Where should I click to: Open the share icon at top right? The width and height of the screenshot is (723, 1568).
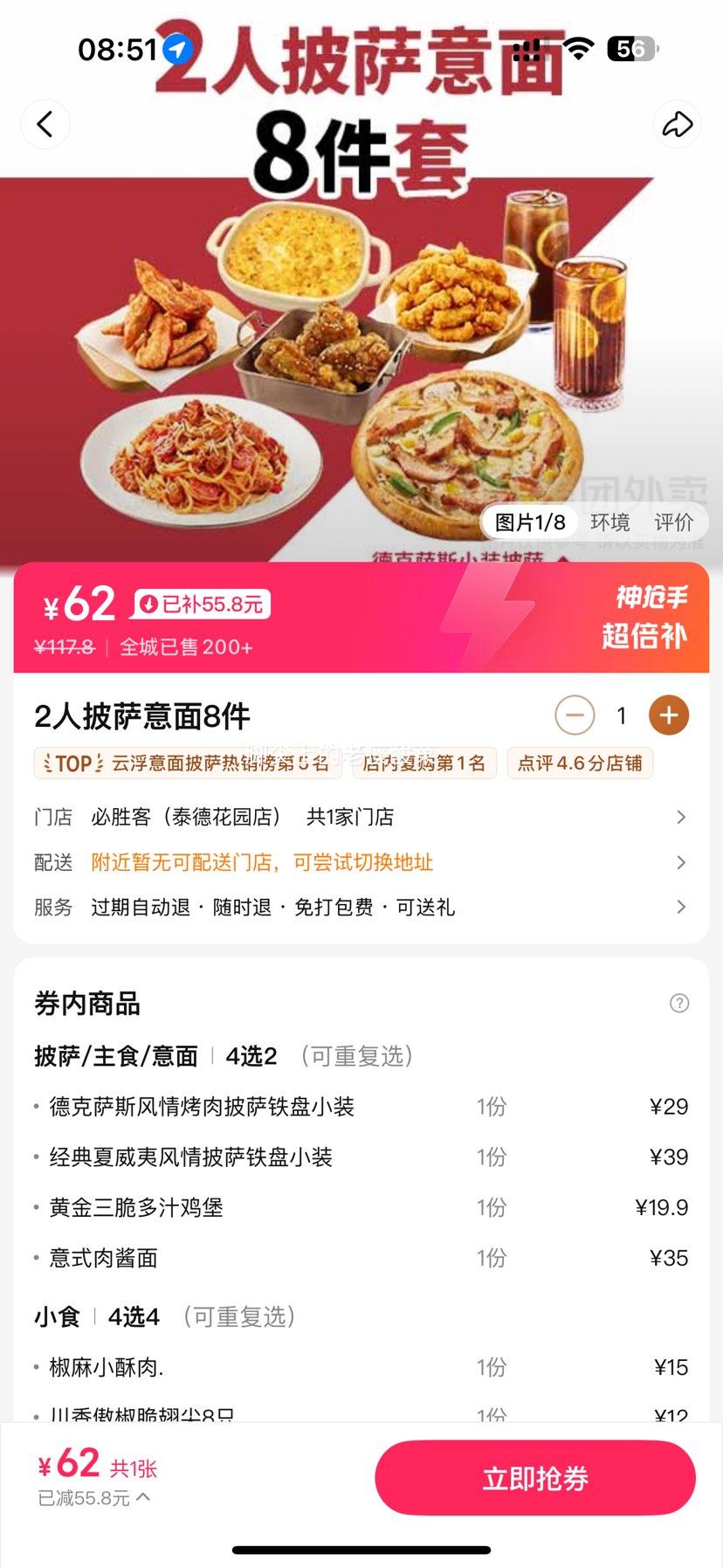click(677, 124)
